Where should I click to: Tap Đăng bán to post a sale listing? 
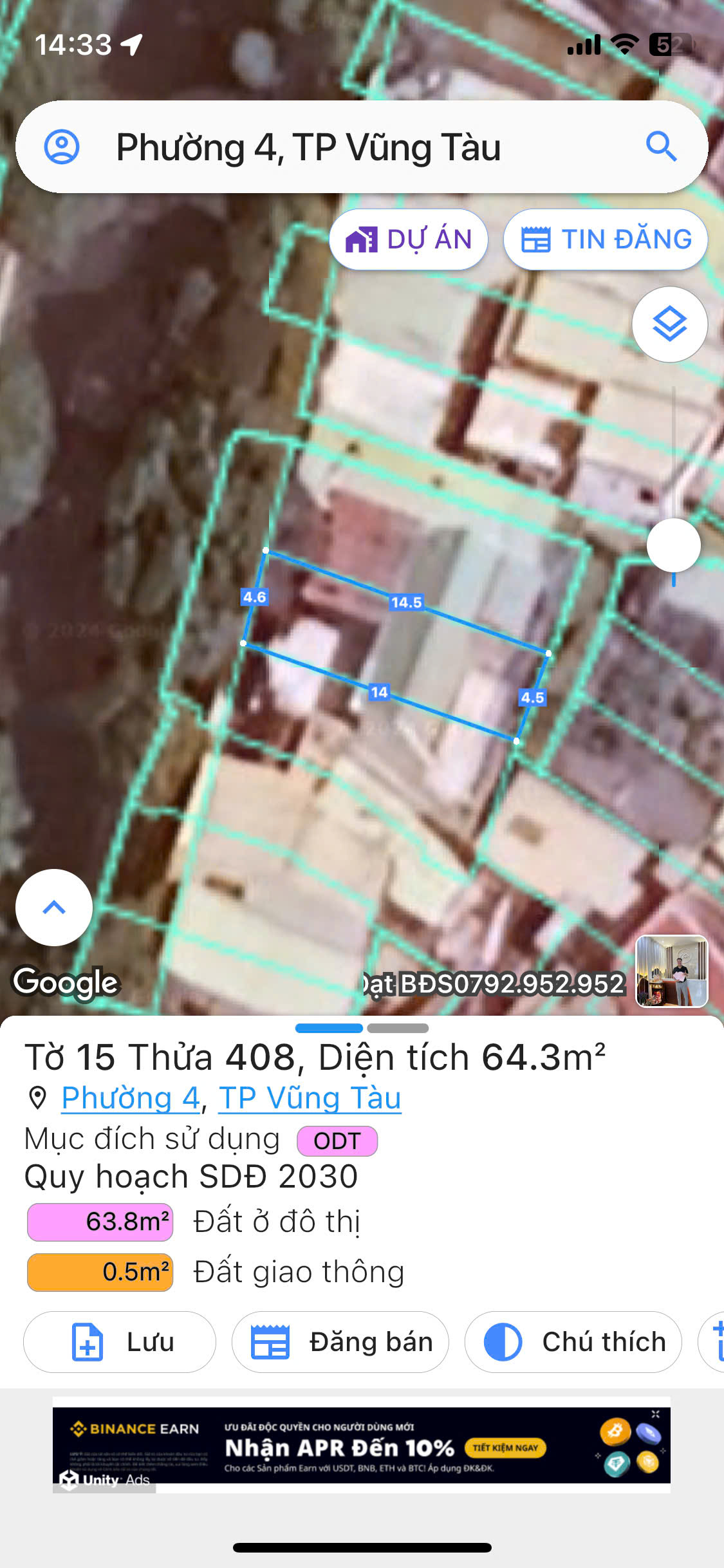340,1342
